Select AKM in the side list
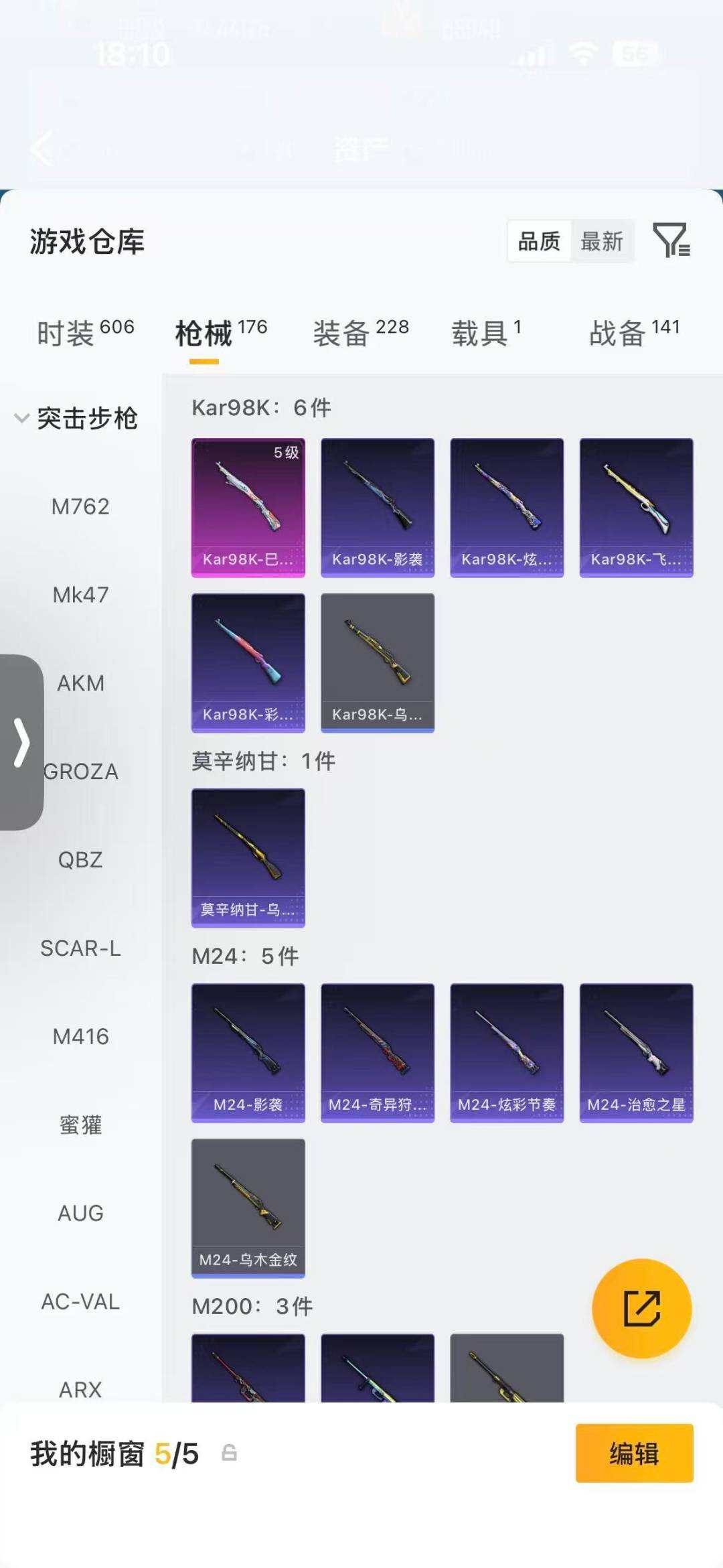 (x=80, y=683)
